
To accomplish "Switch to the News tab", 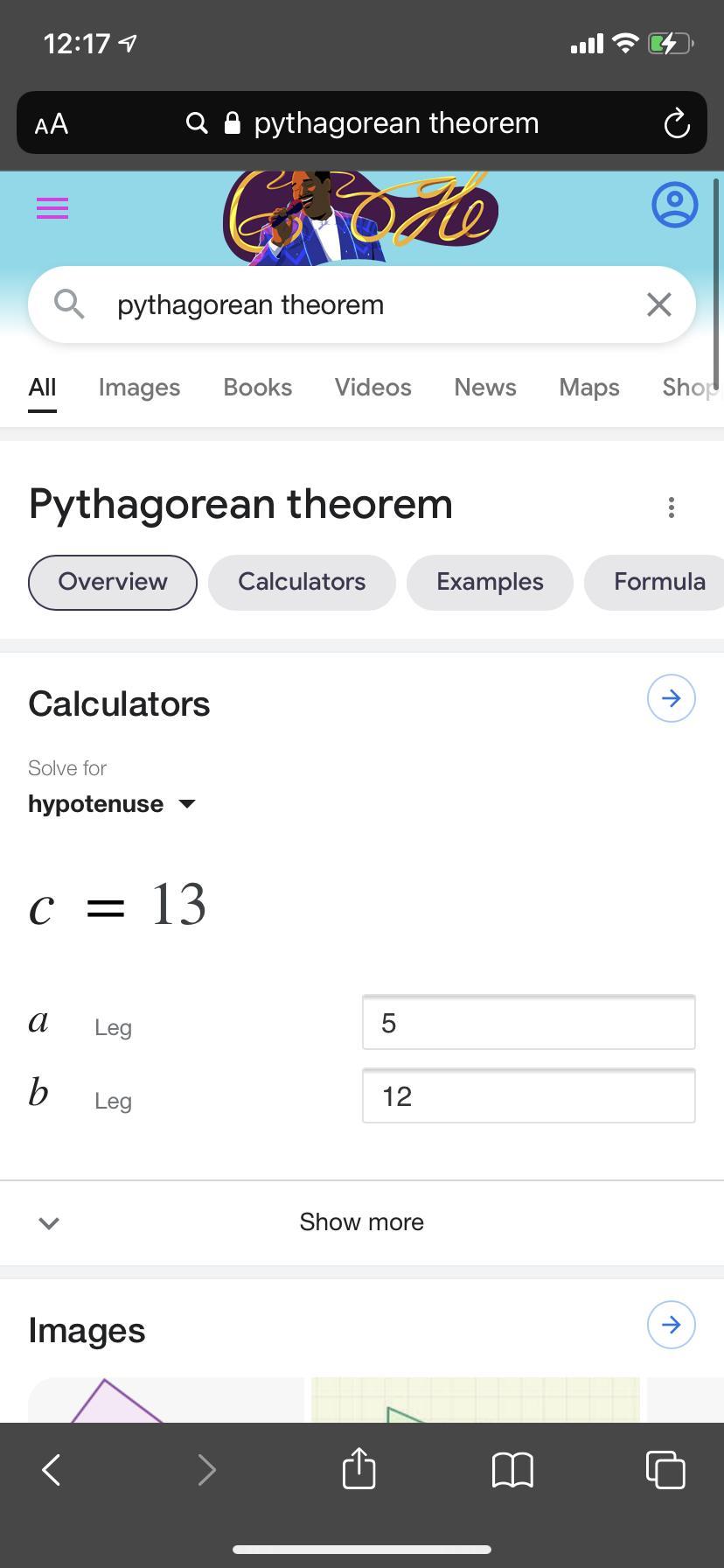I will click(x=485, y=388).
